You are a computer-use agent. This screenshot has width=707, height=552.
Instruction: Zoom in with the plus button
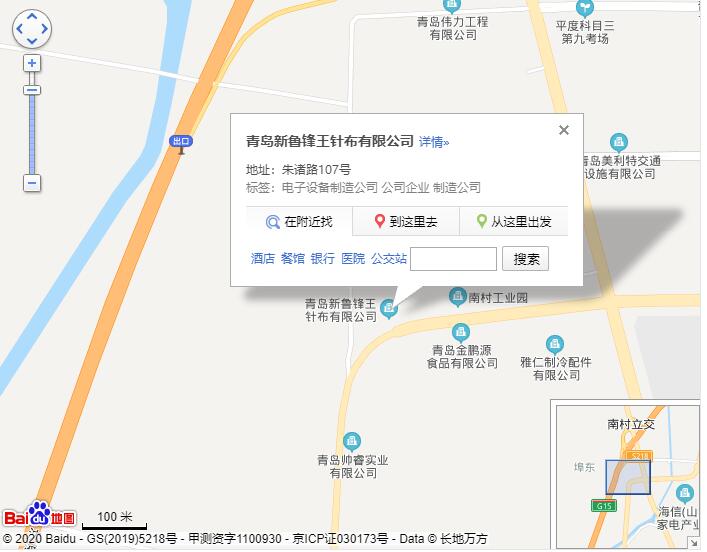click(x=32, y=63)
